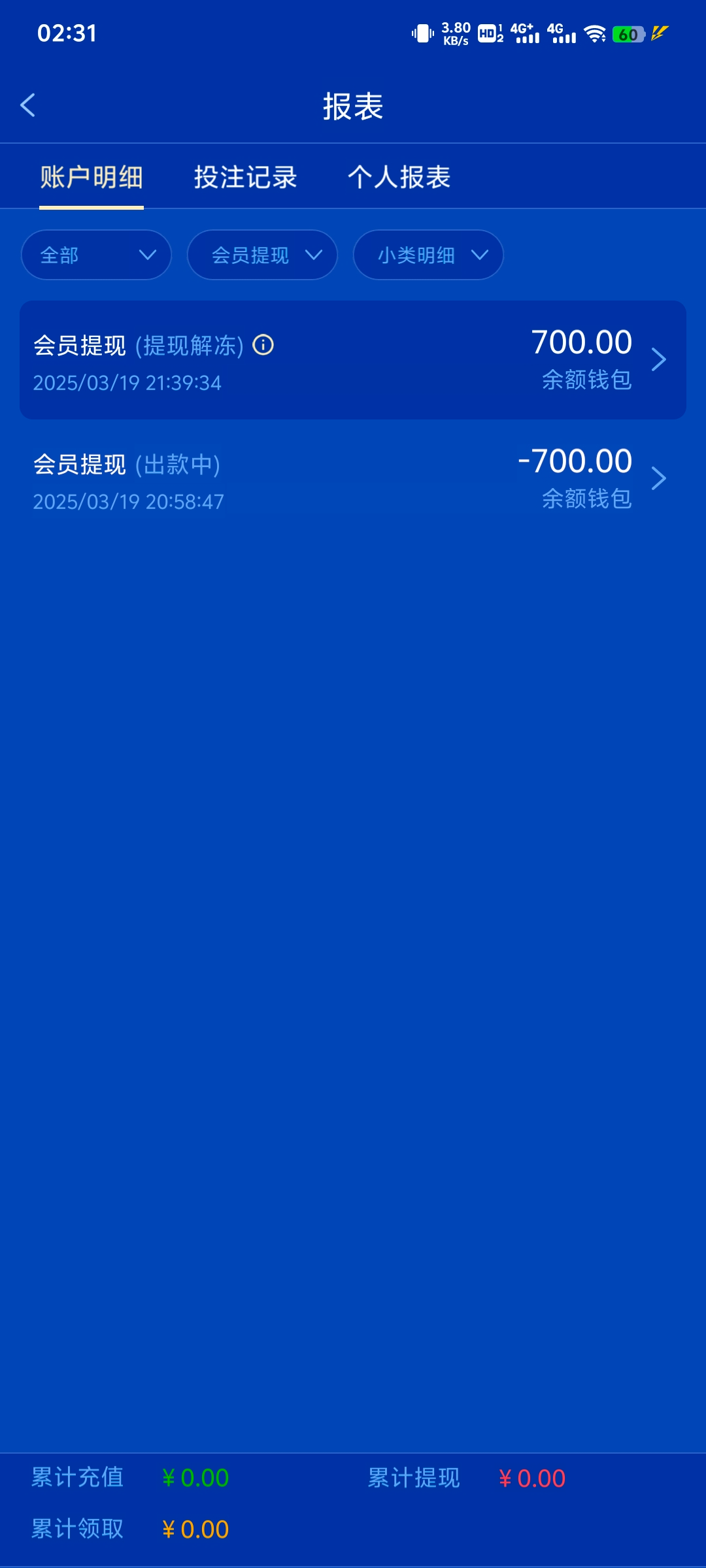This screenshot has width=706, height=1568.
Task: Open the 出款中 -700.00 record
Action: pos(353,480)
